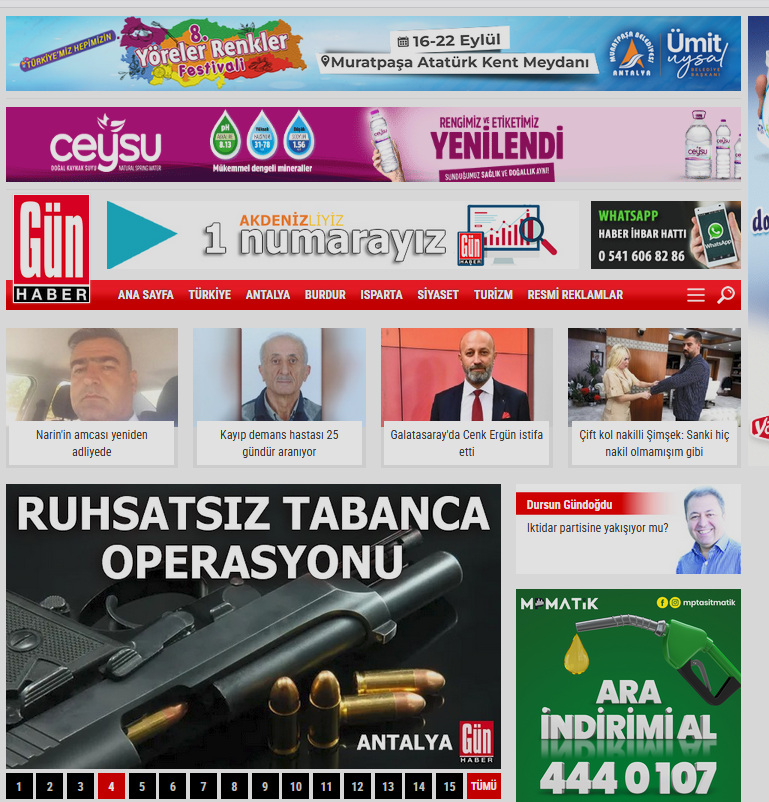Image resolution: width=769 pixels, height=802 pixels.
Task: Switch to SİYASET news
Action: tap(438, 295)
